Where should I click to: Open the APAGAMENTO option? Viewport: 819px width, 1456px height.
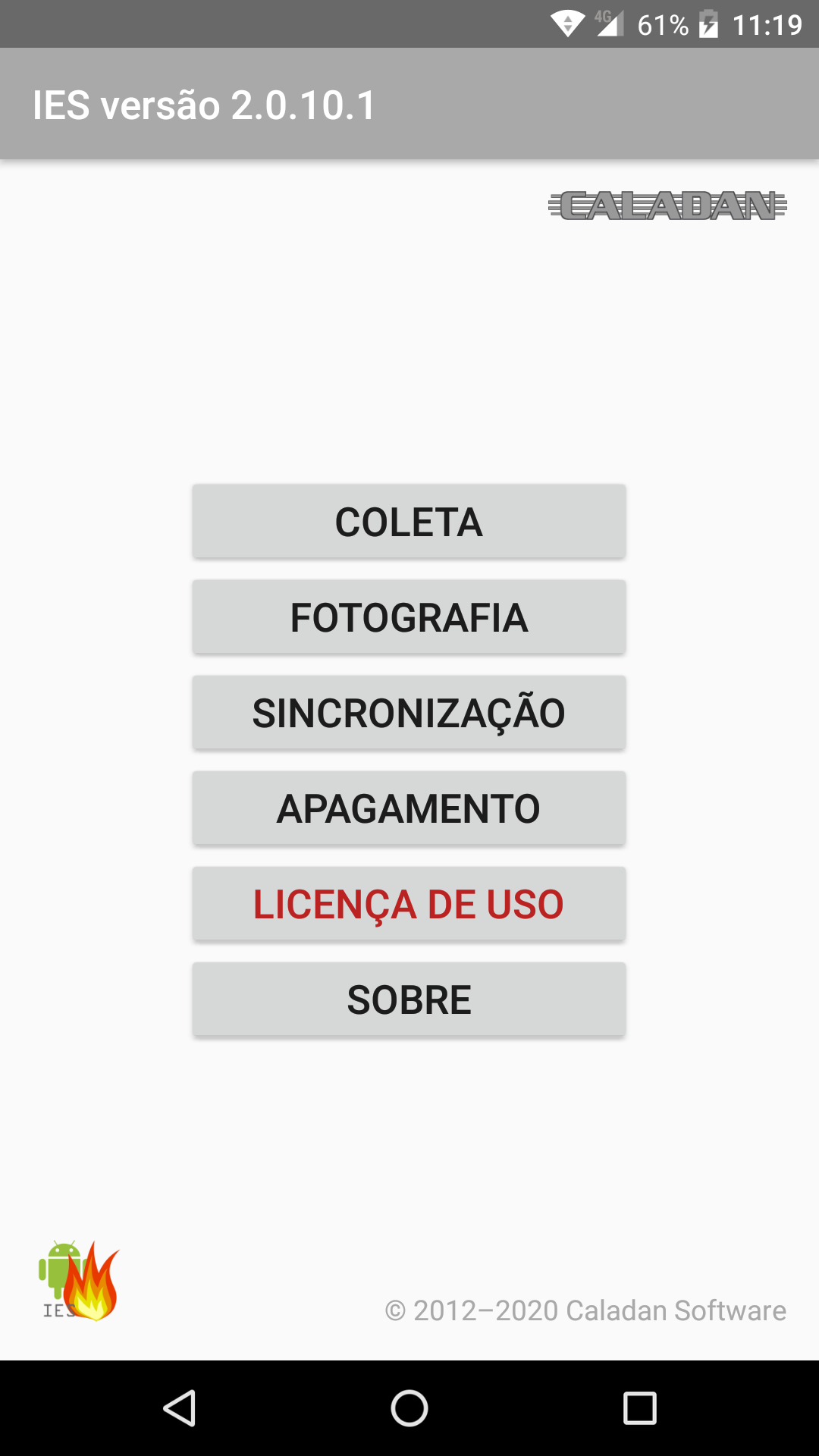click(409, 808)
